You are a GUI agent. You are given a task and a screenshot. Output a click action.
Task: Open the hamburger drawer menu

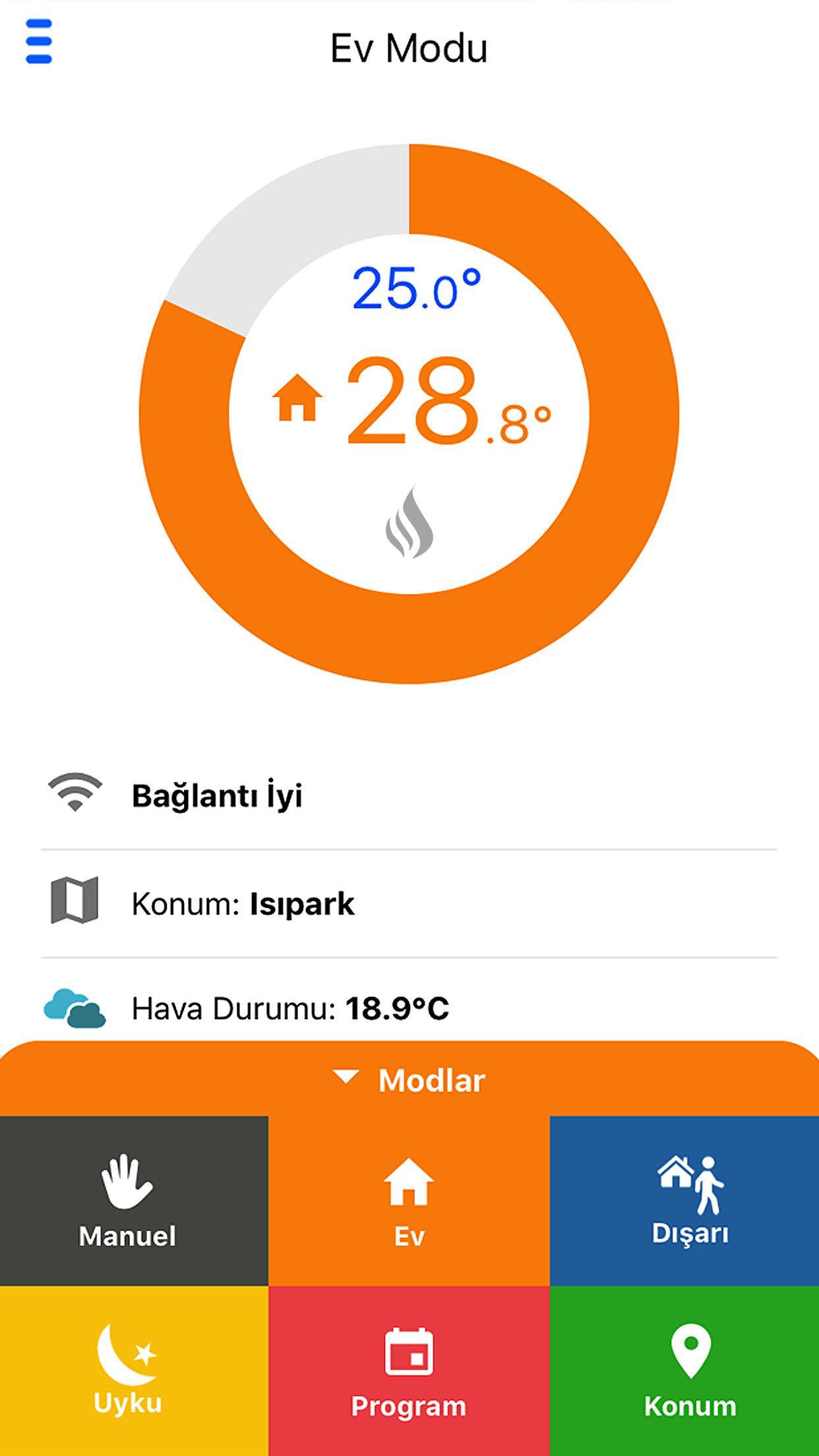pyautogui.click(x=39, y=42)
